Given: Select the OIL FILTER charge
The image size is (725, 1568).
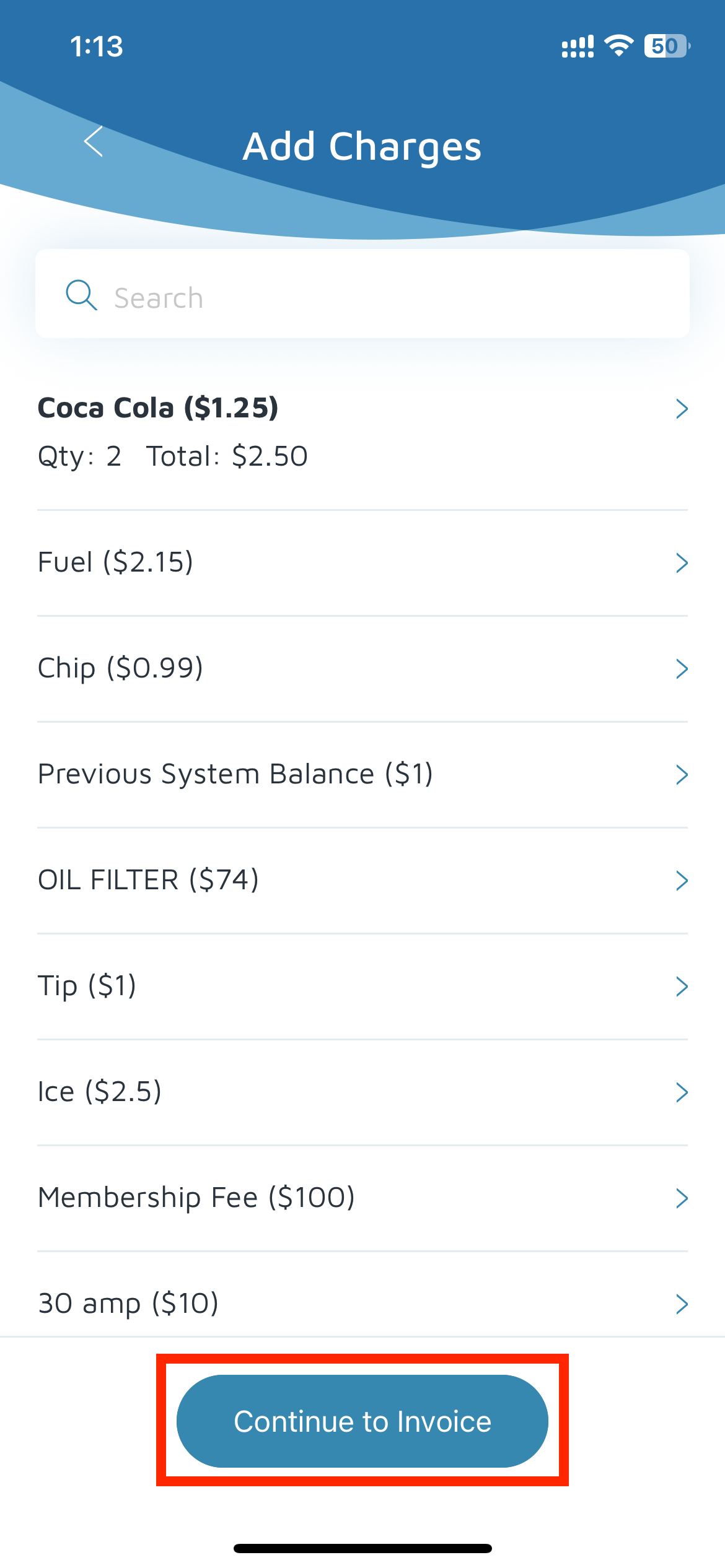Looking at the screenshot, I should (362, 880).
